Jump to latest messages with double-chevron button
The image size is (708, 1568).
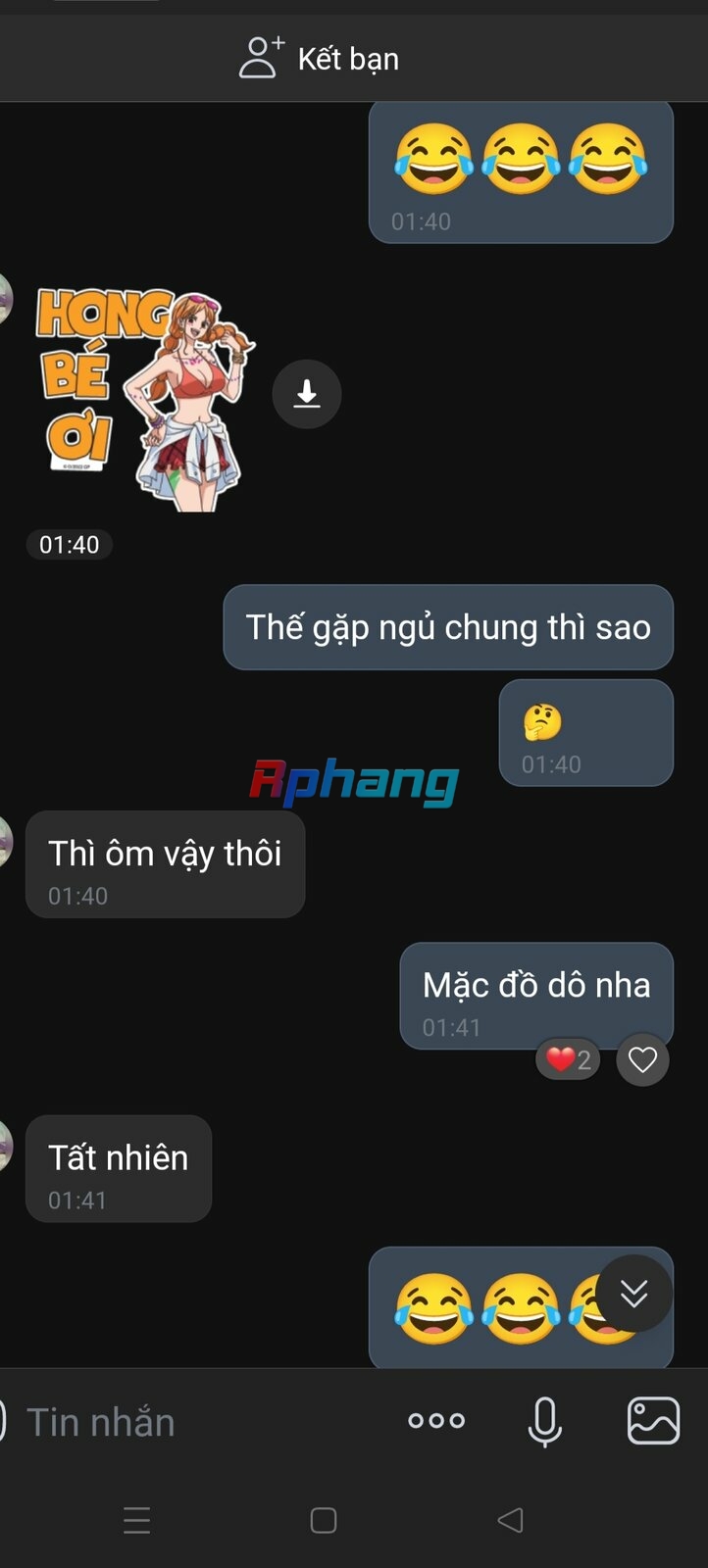coord(634,1294)
